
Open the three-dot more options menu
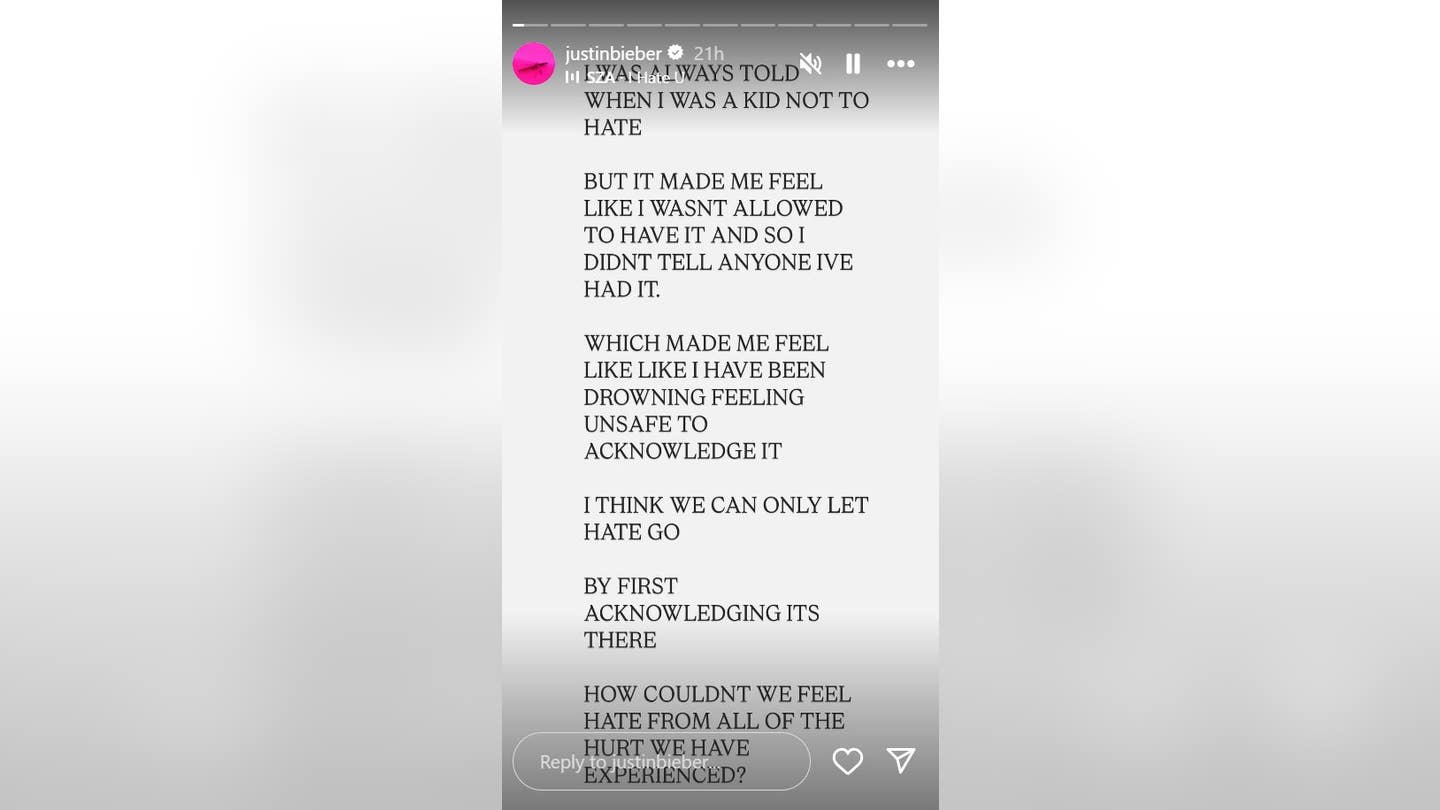pos(900,64)
